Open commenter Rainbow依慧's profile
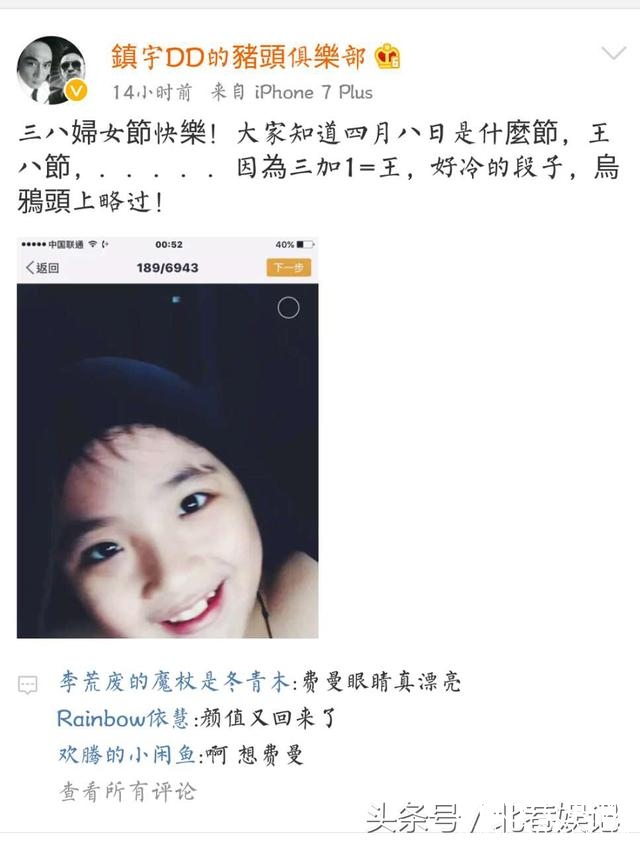640x846 pixels. (x=114, y=718)
